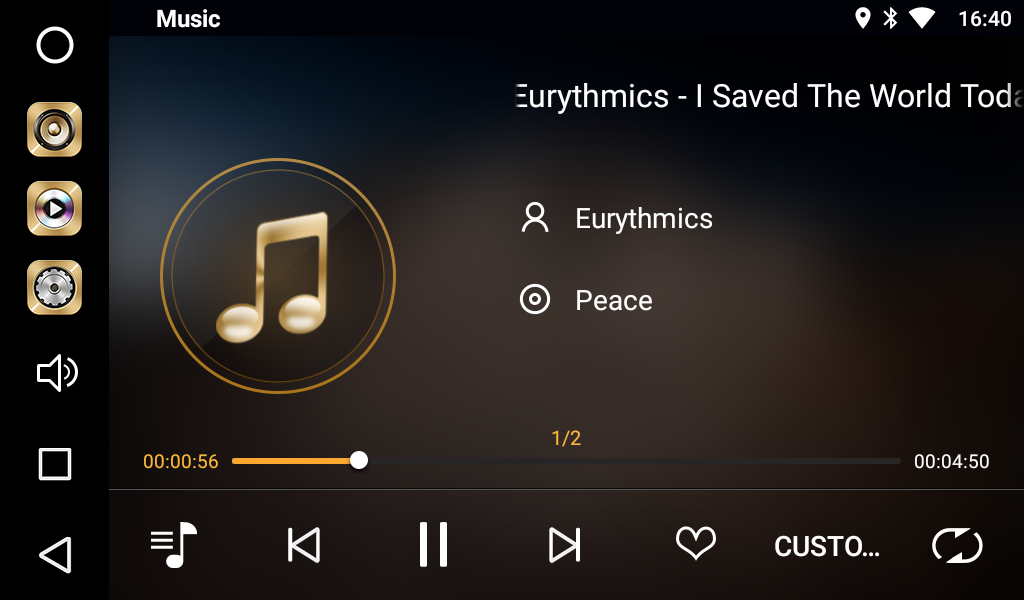Show recent apps
The width and height of the screenshot is (1024, 600).
(x=55, y=464)
